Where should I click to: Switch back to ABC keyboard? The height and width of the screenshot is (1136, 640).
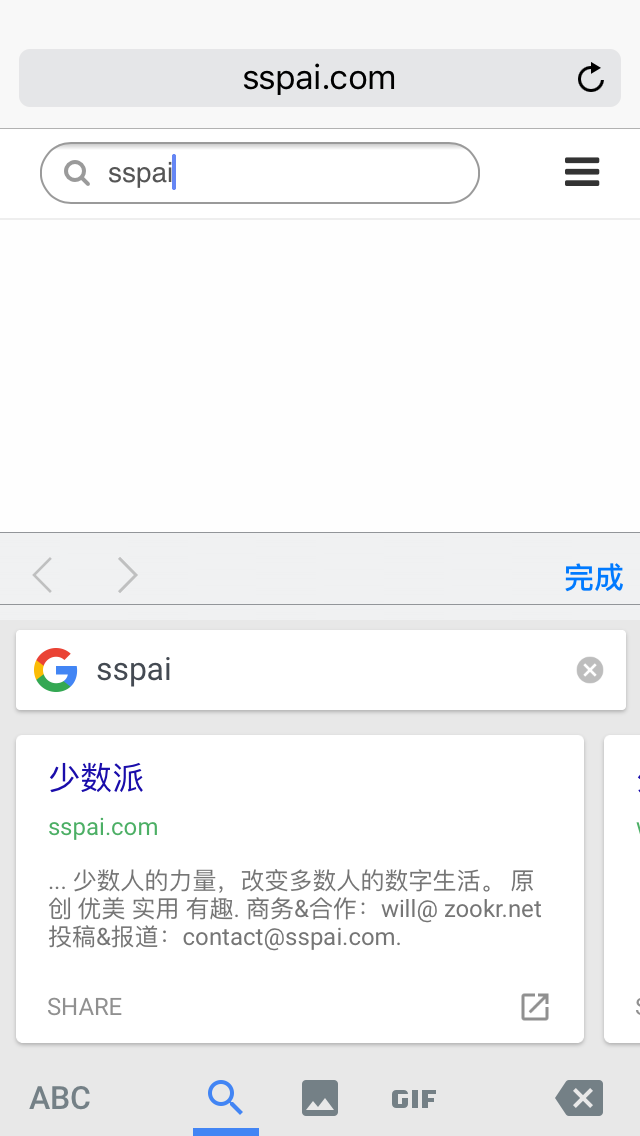coord(60,1098)
